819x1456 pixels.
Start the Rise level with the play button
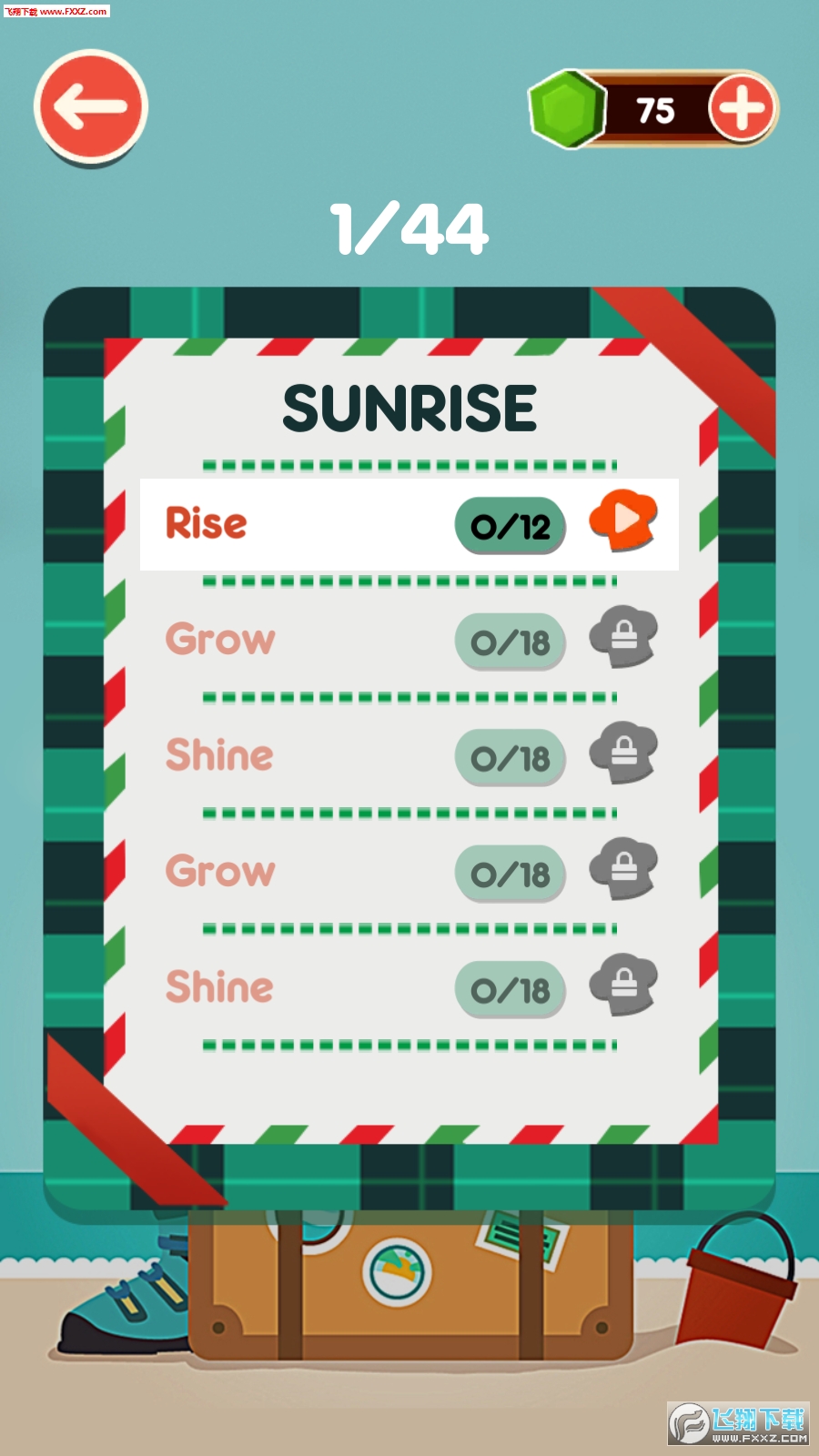click(623, 520)
